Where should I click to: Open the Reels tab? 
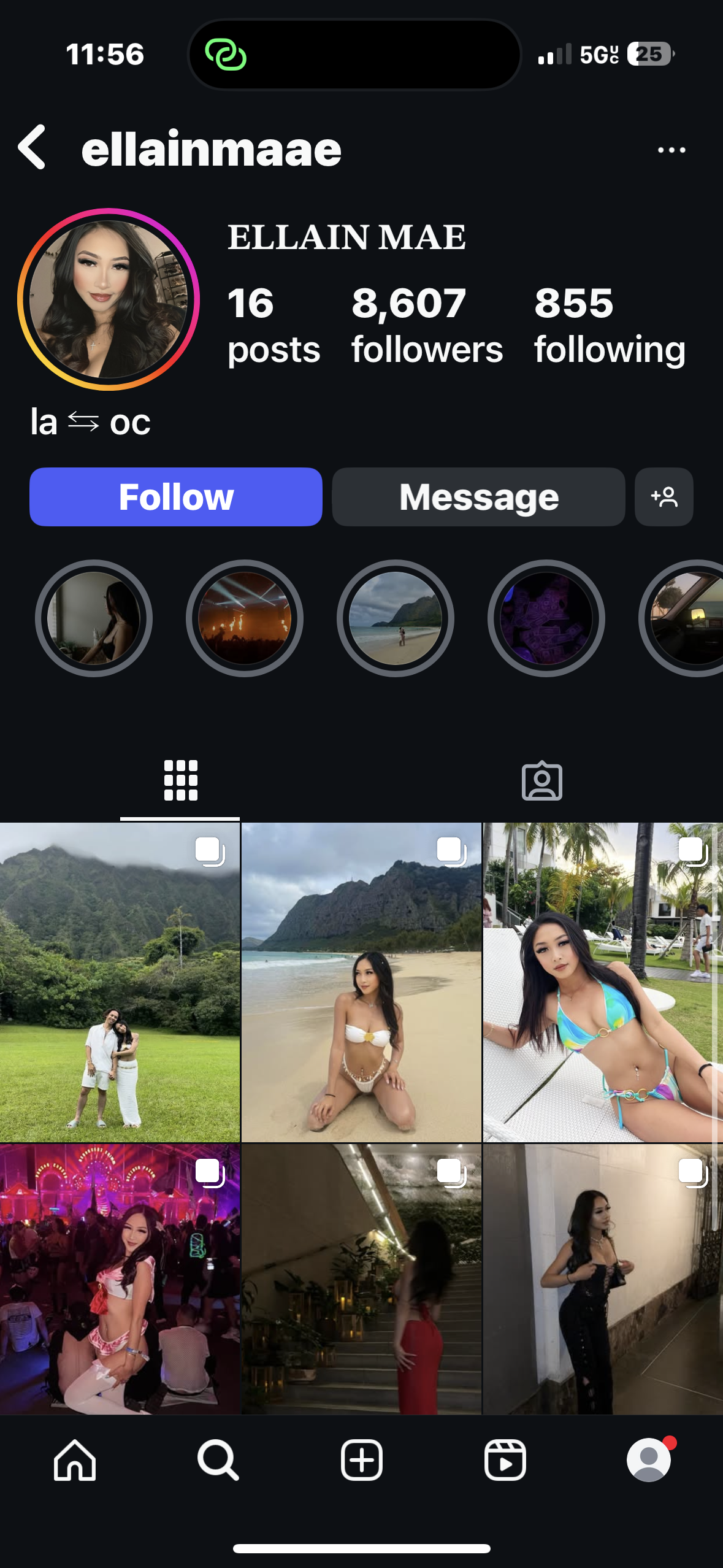point(505,1460)
